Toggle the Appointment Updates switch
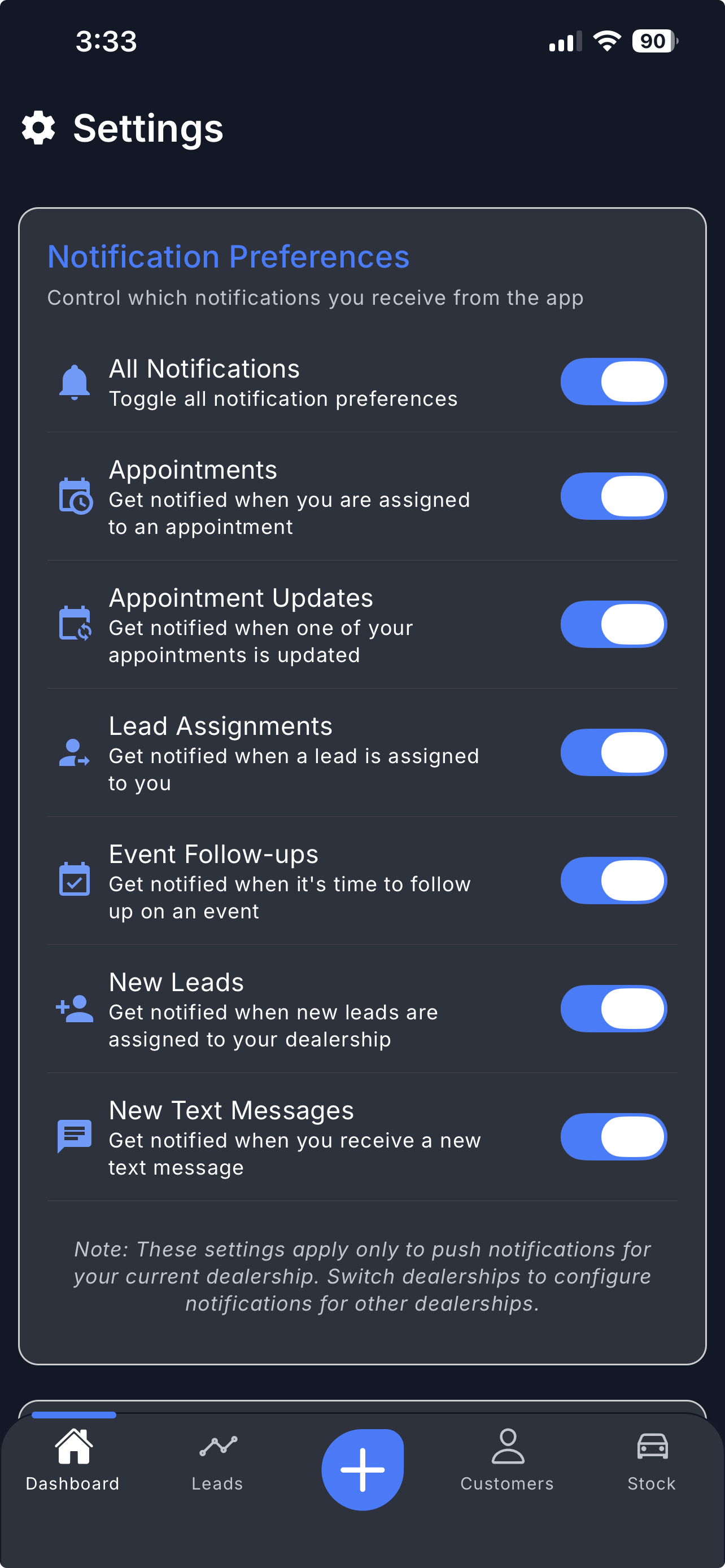The height and width of the screenshot is (1568, 725). pyautogui.click(x=613, y=624)
